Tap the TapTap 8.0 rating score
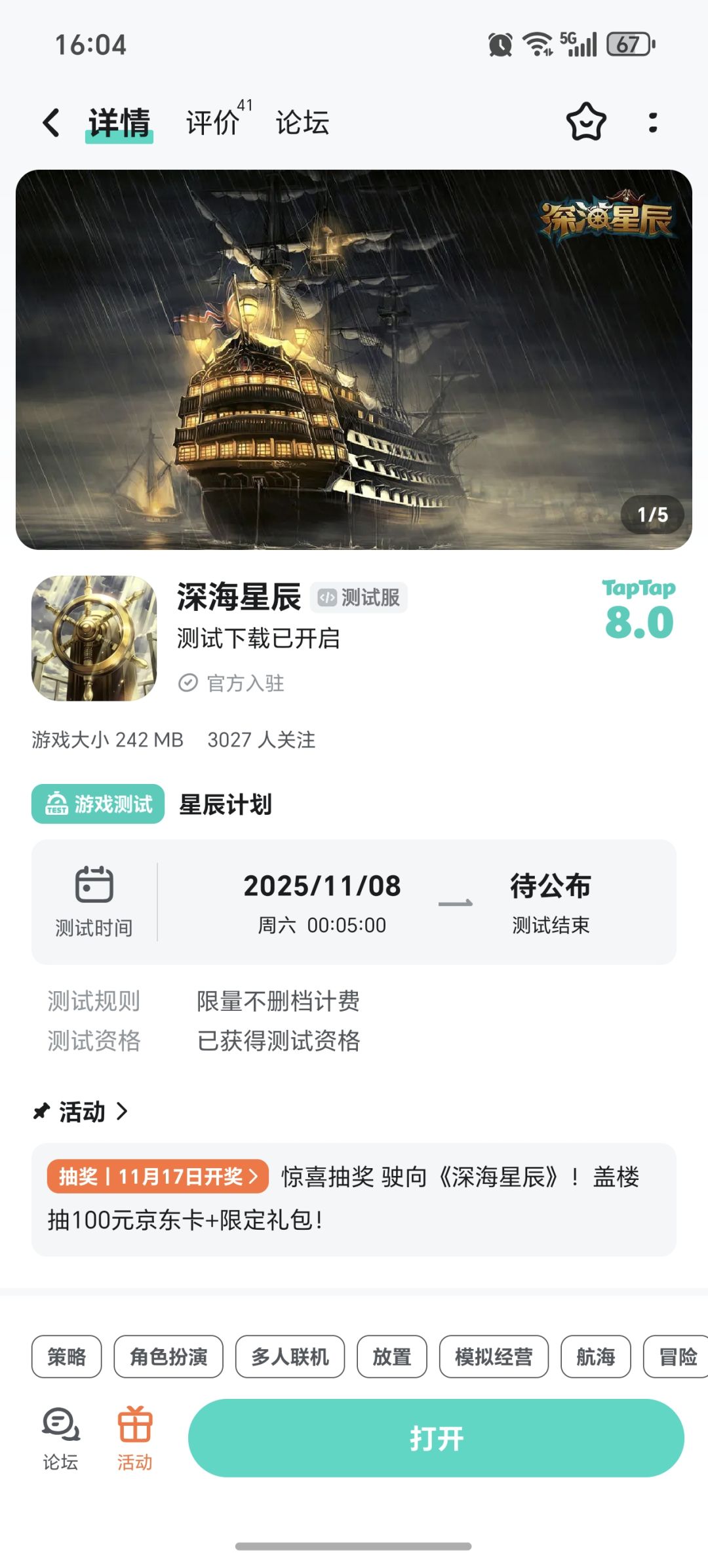The width and height of the screenshot is (708, 1568). click(639, 610)
